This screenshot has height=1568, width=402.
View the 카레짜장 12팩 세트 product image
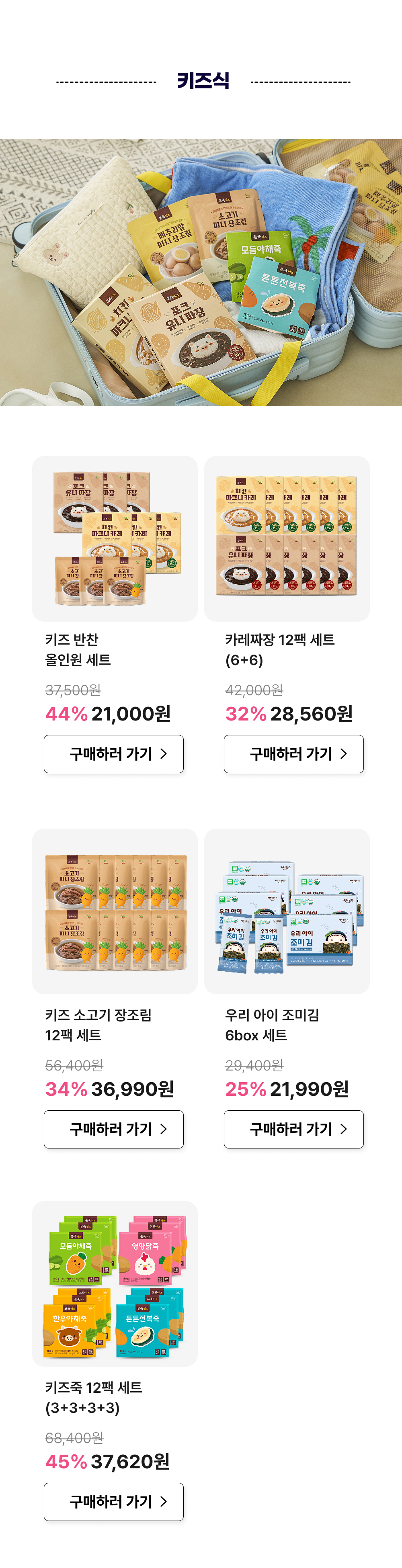point(287,539)
